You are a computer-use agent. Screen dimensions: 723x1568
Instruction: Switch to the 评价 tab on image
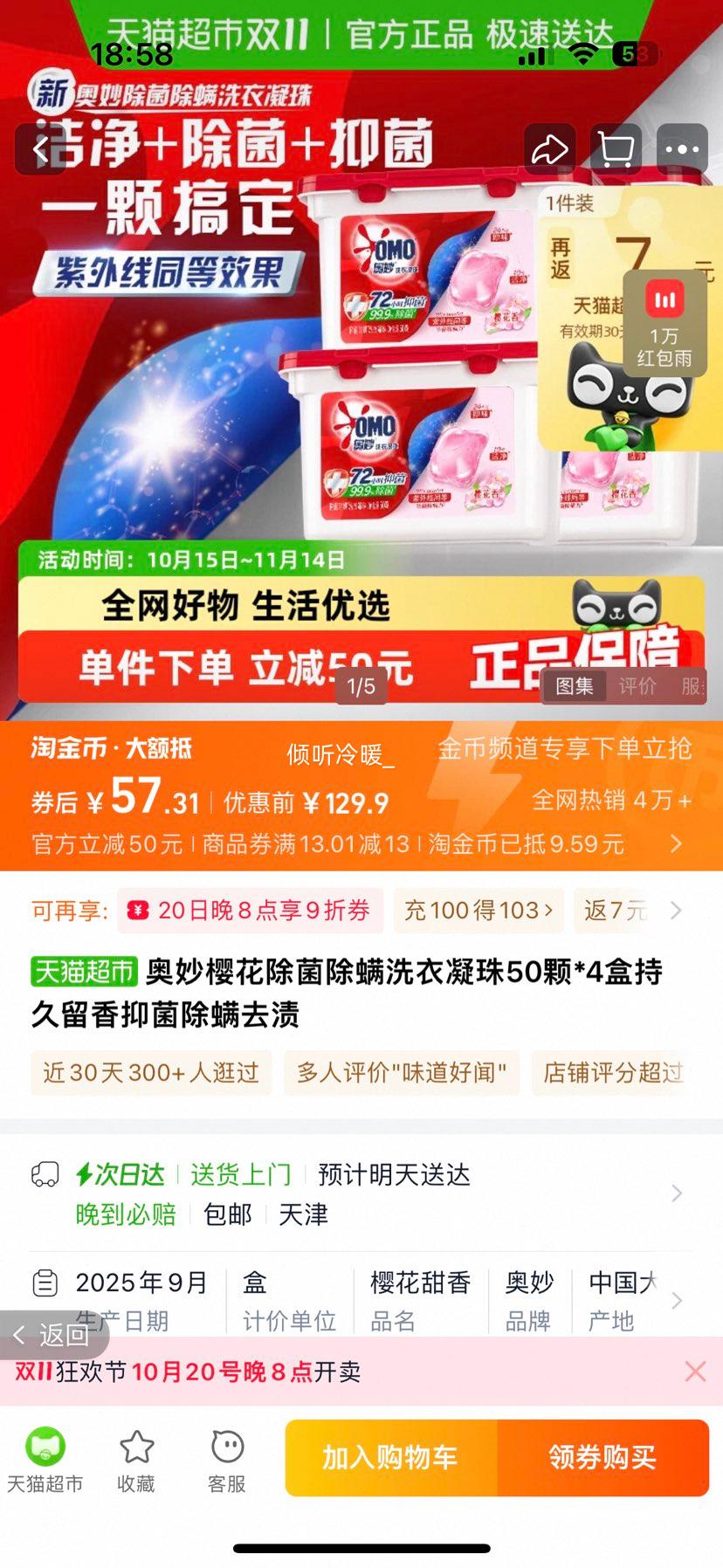[637, 686]
